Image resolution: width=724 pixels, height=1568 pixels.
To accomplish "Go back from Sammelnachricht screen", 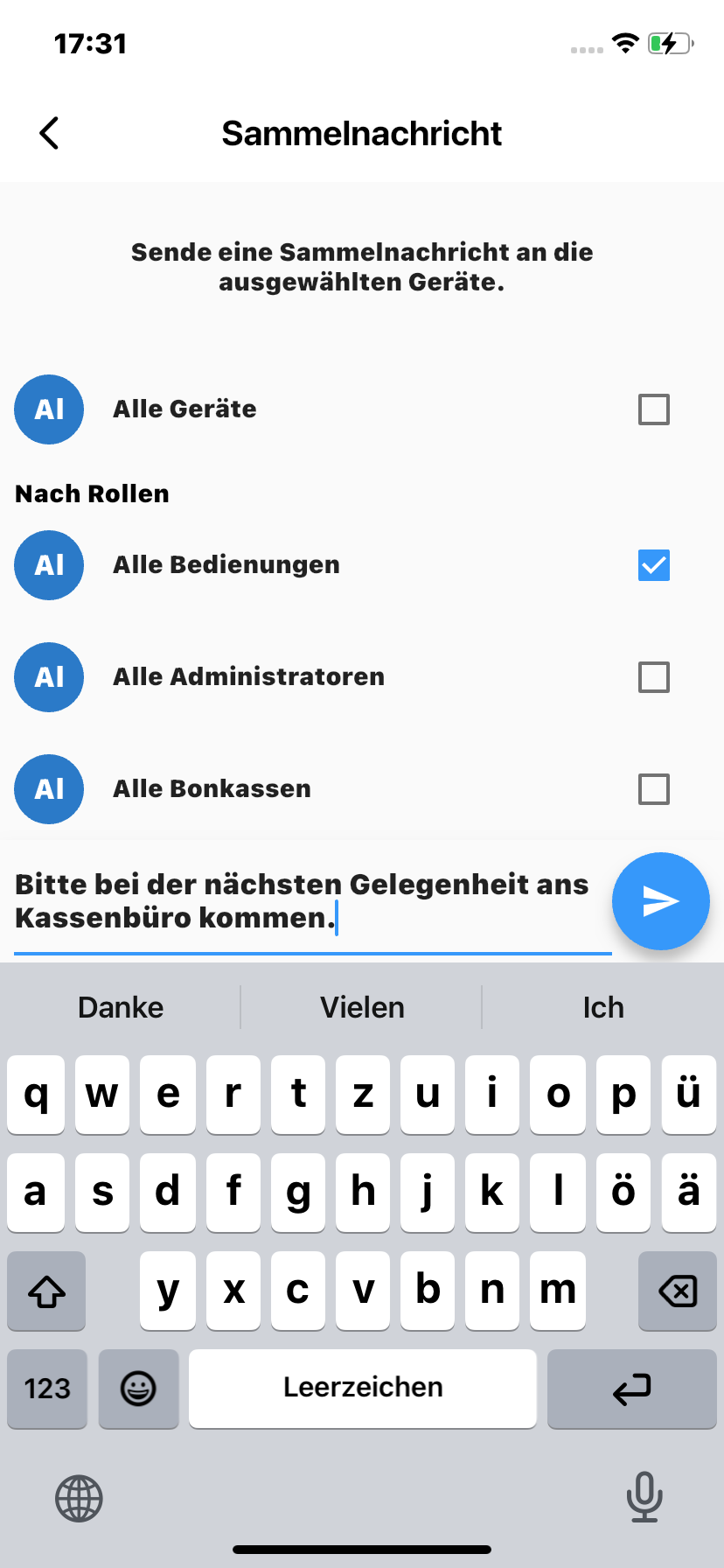I will 49,133.
